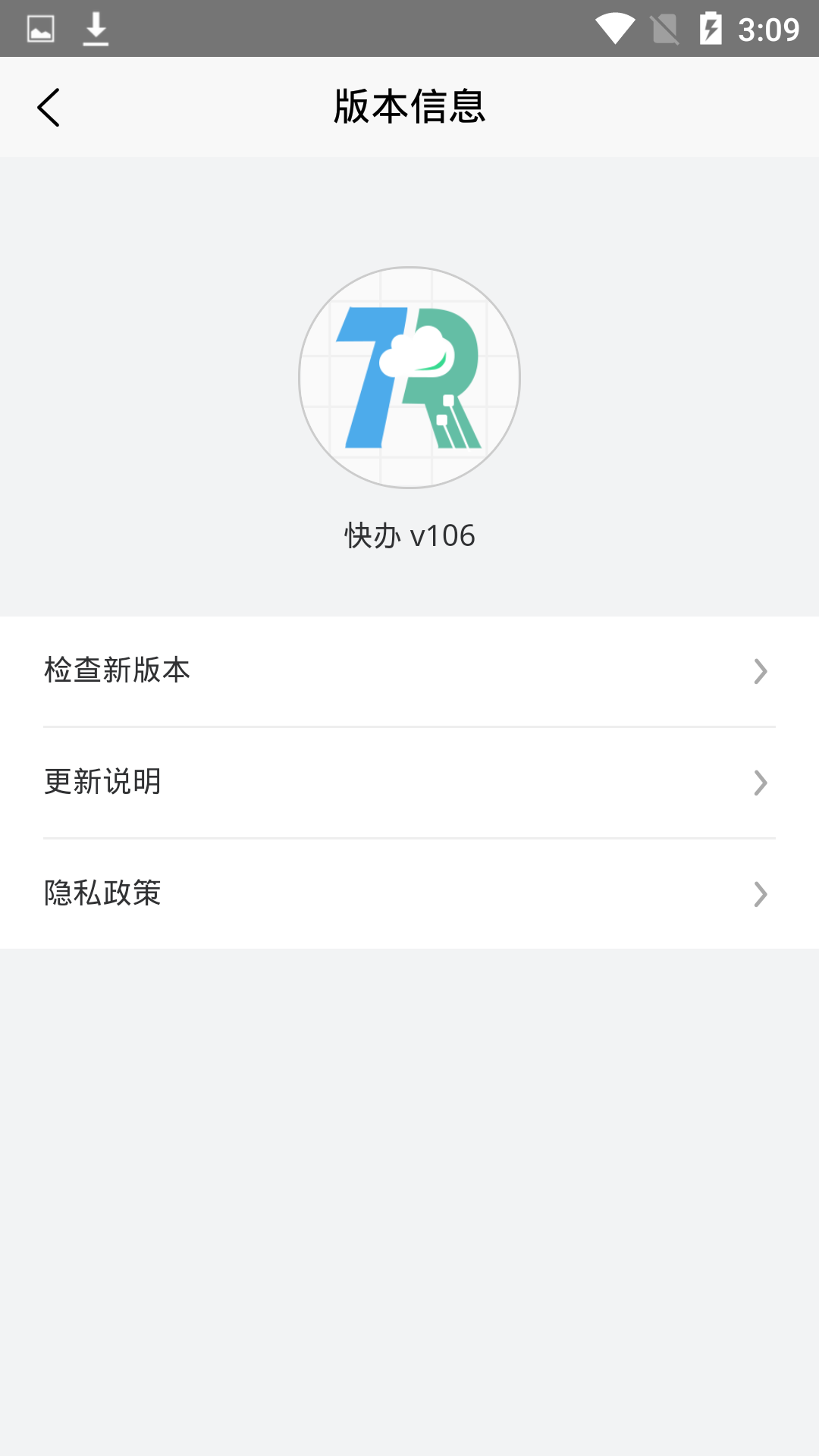Go back using the top-left arrow
Viewport: 819px width, 1456px height.
(x=49, y=107)
